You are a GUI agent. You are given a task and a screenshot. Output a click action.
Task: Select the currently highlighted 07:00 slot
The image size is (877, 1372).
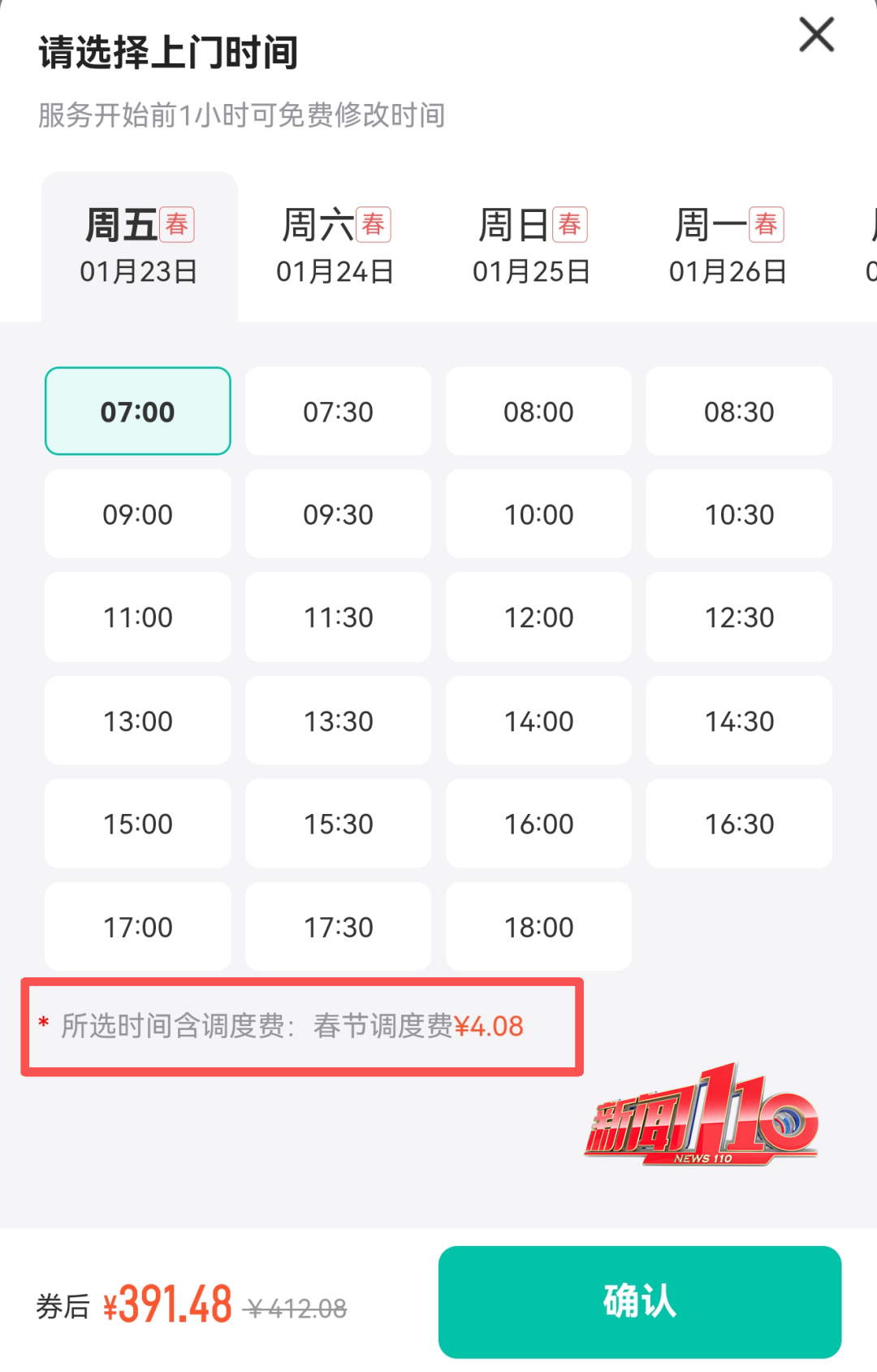click(137, 411)
